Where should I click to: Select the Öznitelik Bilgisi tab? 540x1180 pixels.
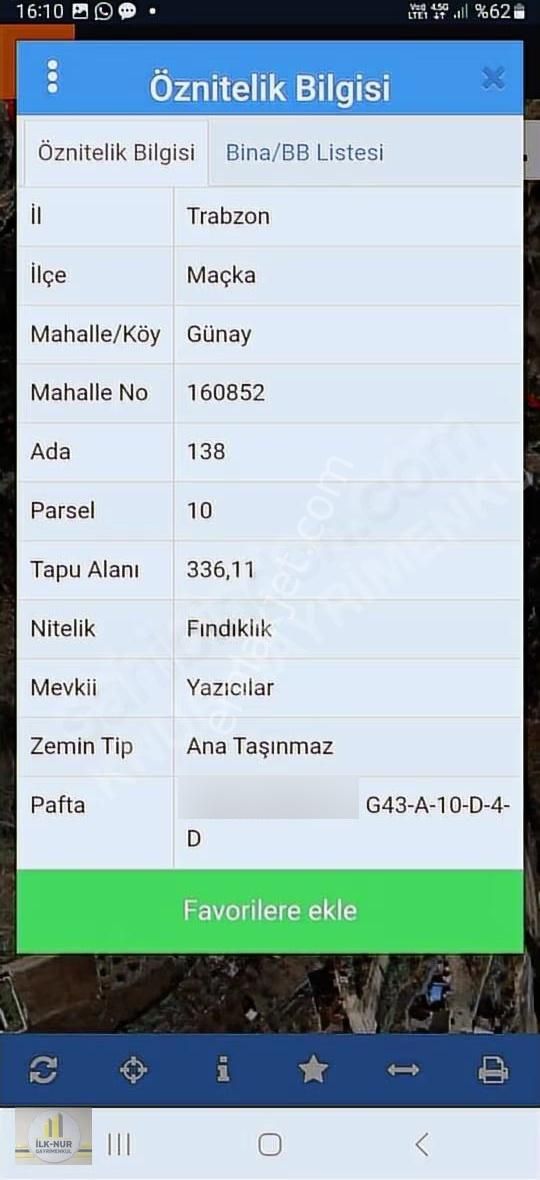pos(117,153)
